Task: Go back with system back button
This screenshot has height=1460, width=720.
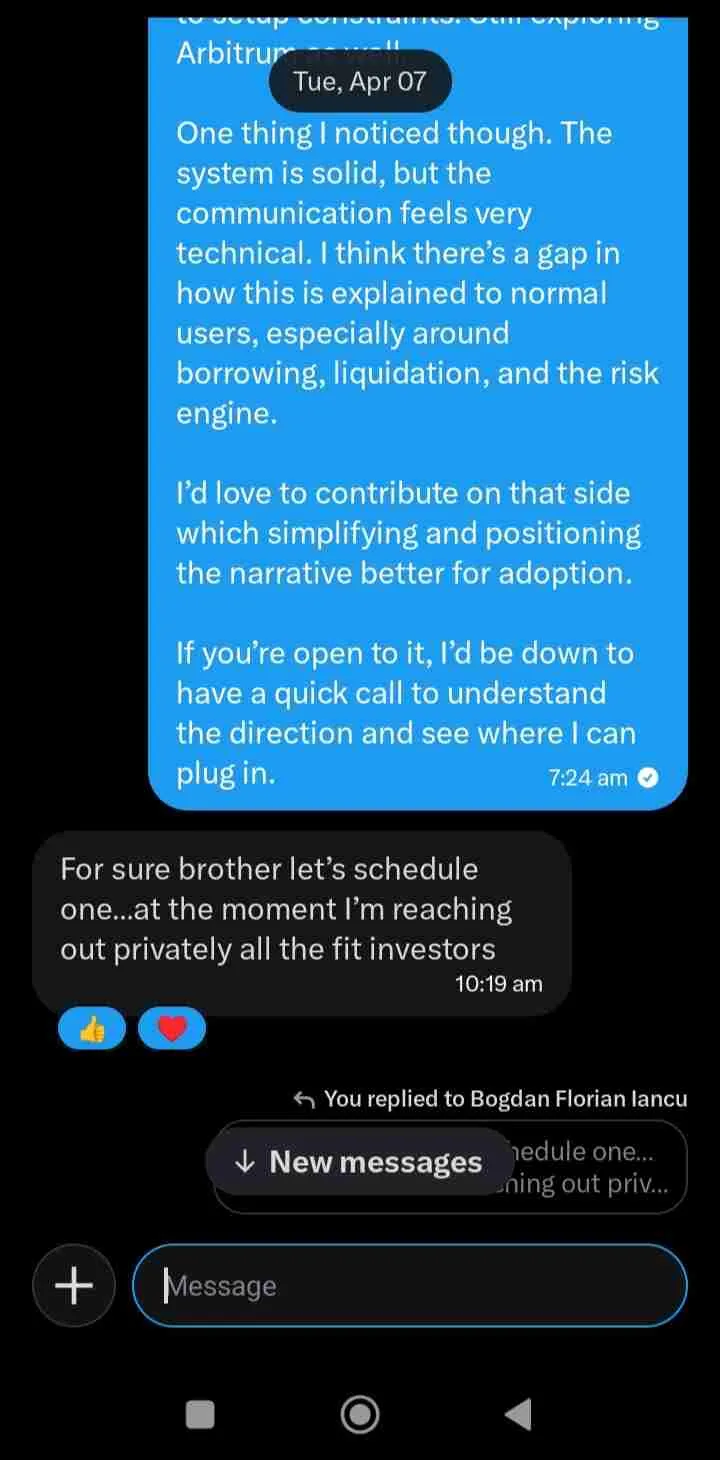Action: coord(518,1414)
